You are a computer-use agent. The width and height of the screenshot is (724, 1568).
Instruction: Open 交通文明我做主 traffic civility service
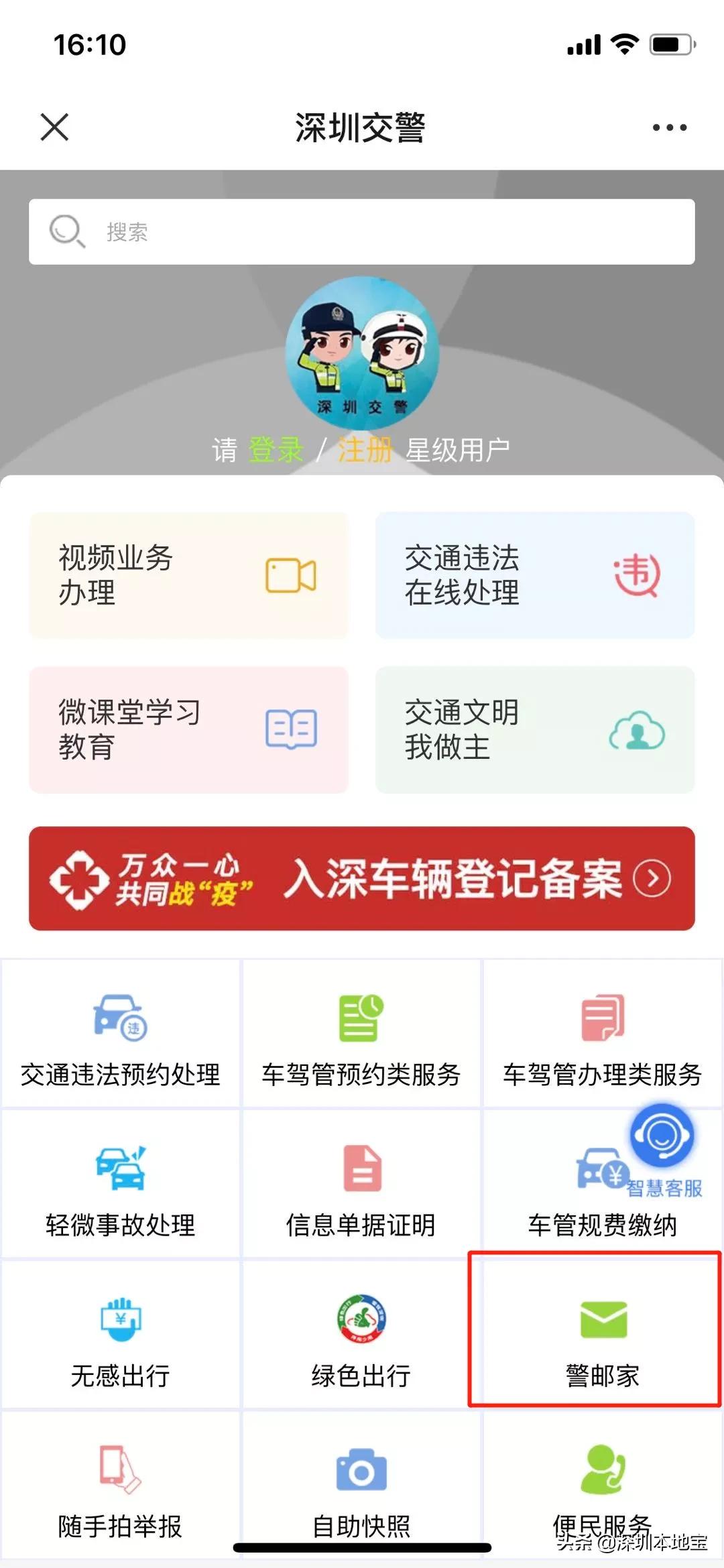coord(535,731)
